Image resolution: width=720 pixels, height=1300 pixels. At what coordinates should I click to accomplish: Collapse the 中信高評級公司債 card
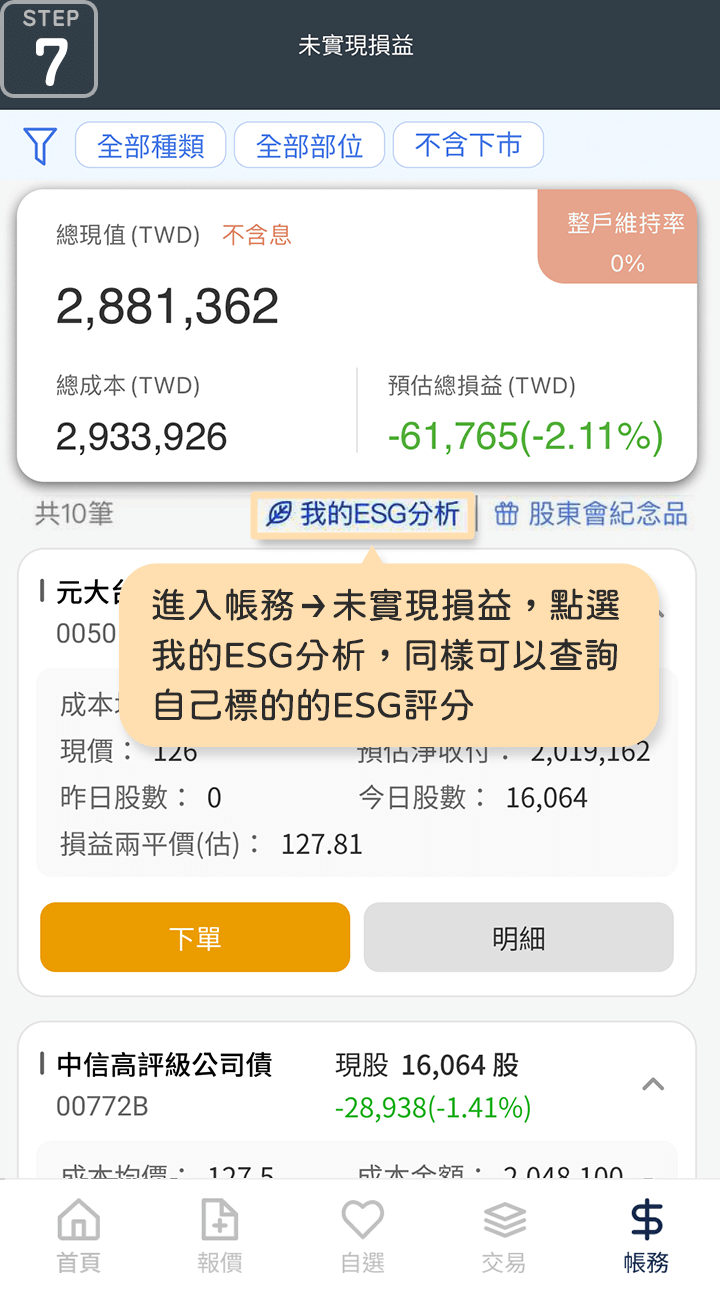pos(653,1084)
